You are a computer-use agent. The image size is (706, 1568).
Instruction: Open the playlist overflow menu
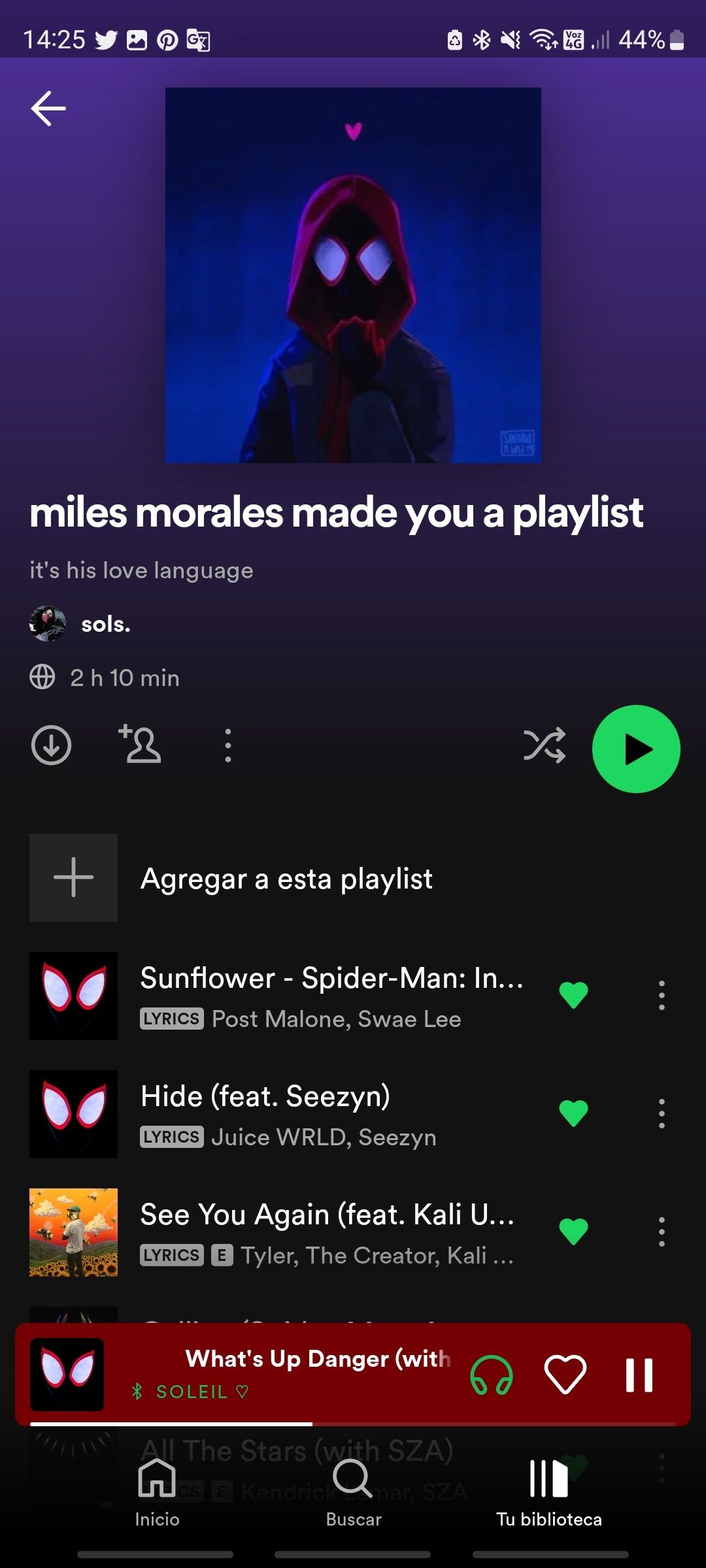coord(227,745)
